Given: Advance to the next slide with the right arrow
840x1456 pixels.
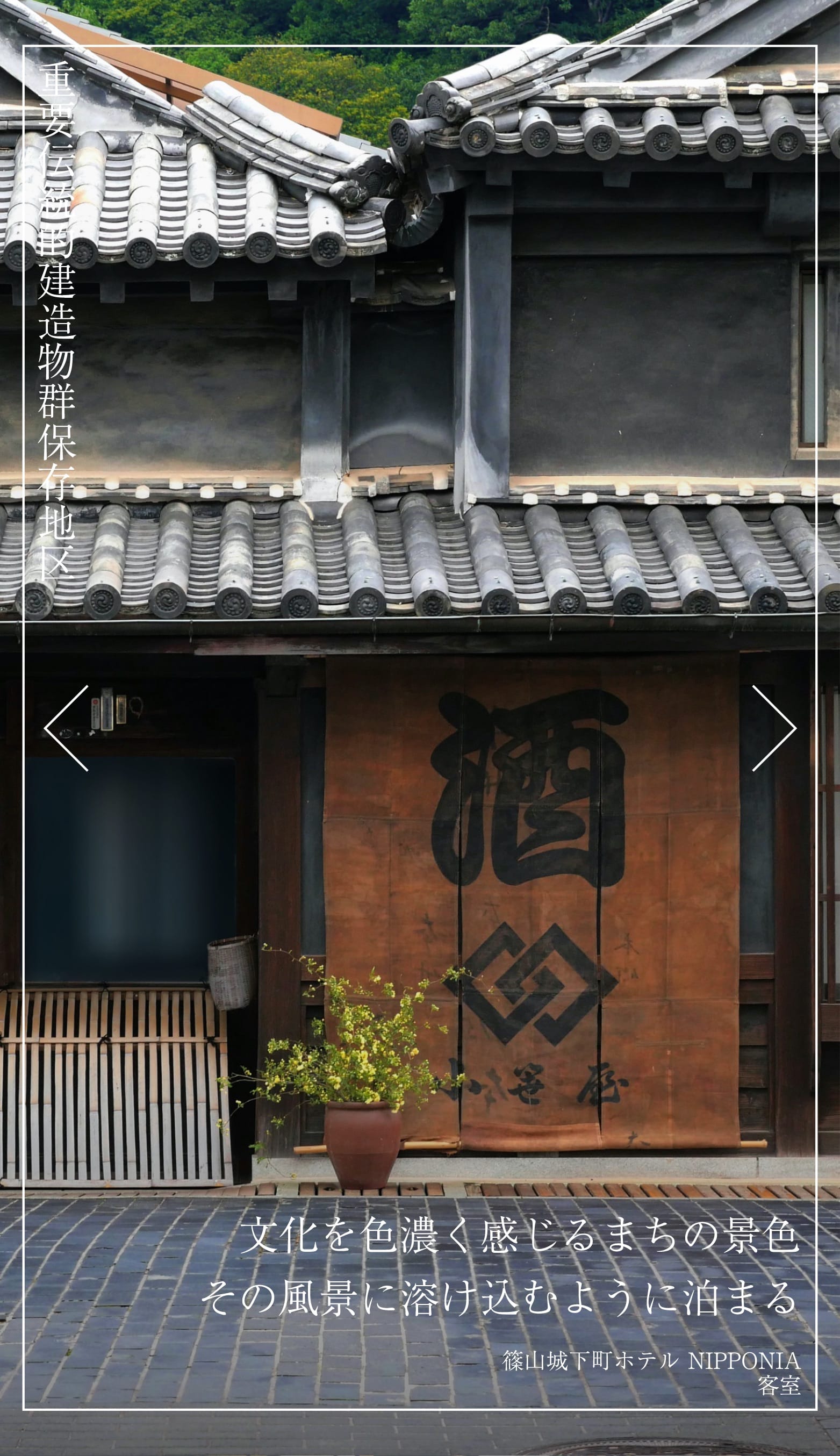Looking at the screenshot, I should pos(774,728).
